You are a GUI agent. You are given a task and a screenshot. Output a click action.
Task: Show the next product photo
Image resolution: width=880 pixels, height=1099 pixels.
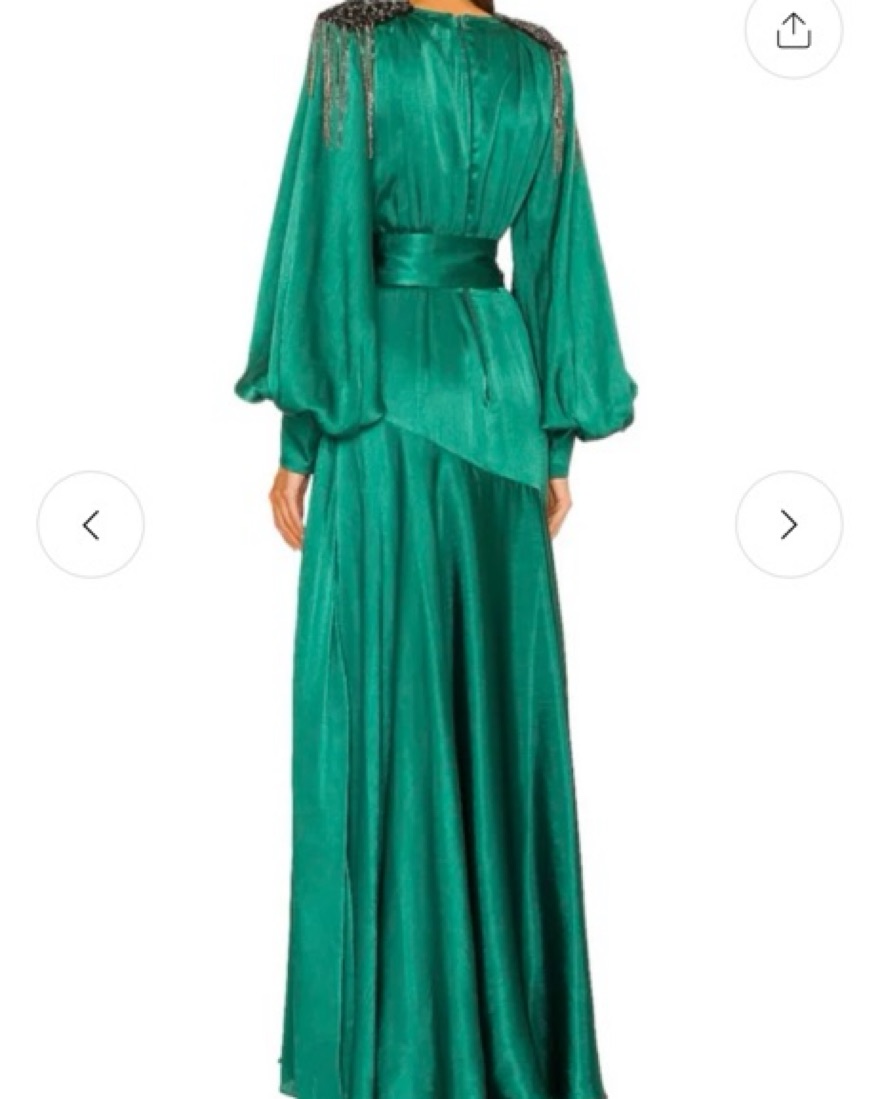pos(789,524)
